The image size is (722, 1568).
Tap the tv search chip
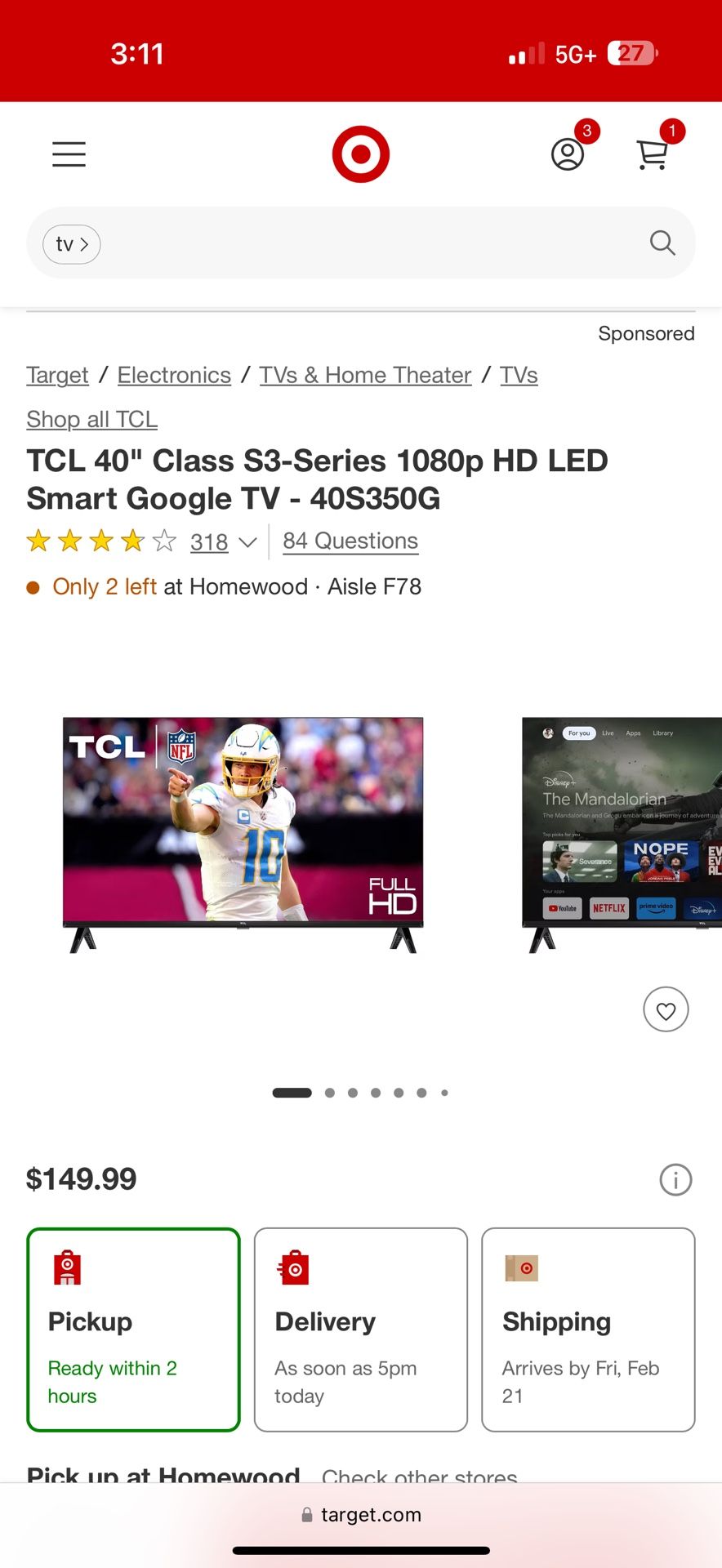point(72,244)
